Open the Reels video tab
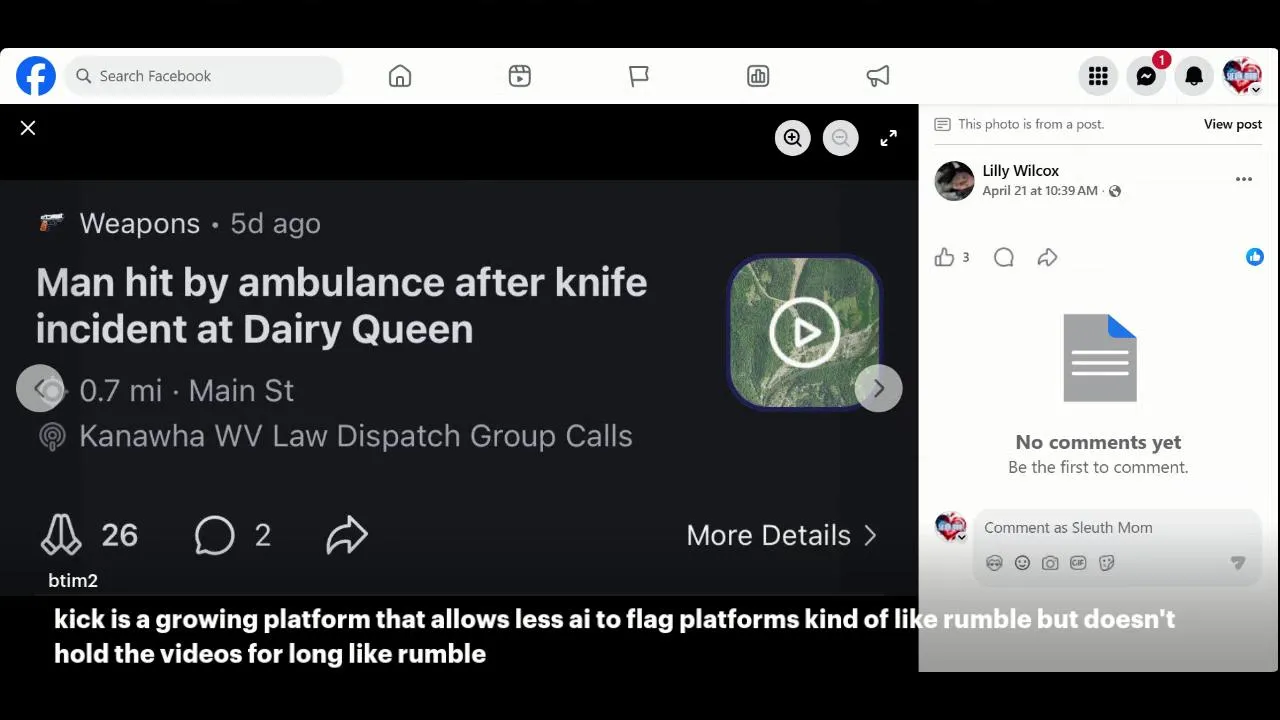Screen dimensions: 1280x720 519,76
